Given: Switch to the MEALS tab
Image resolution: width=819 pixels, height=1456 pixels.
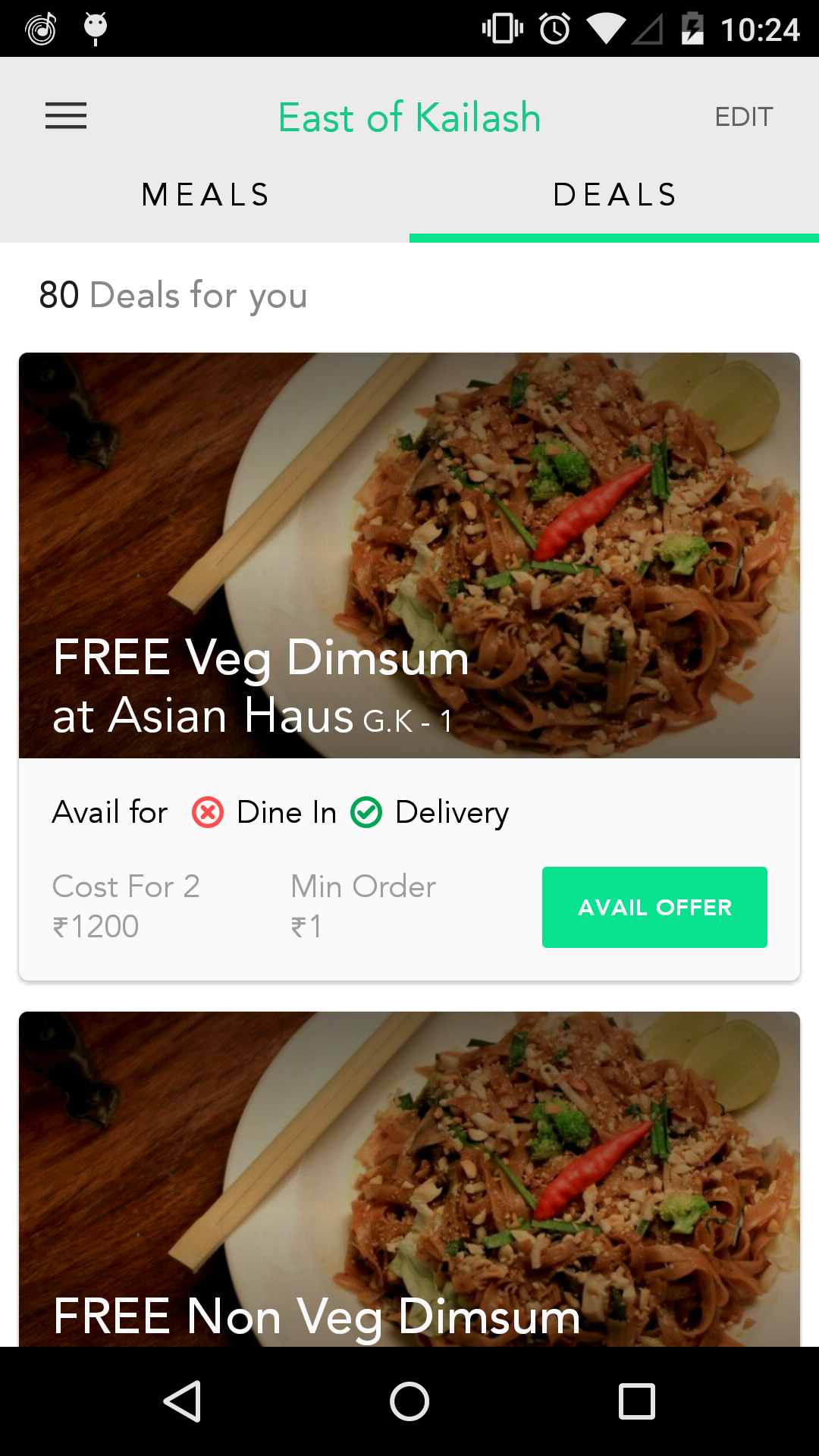Looking at the screenshot, I should coord(205,195).
